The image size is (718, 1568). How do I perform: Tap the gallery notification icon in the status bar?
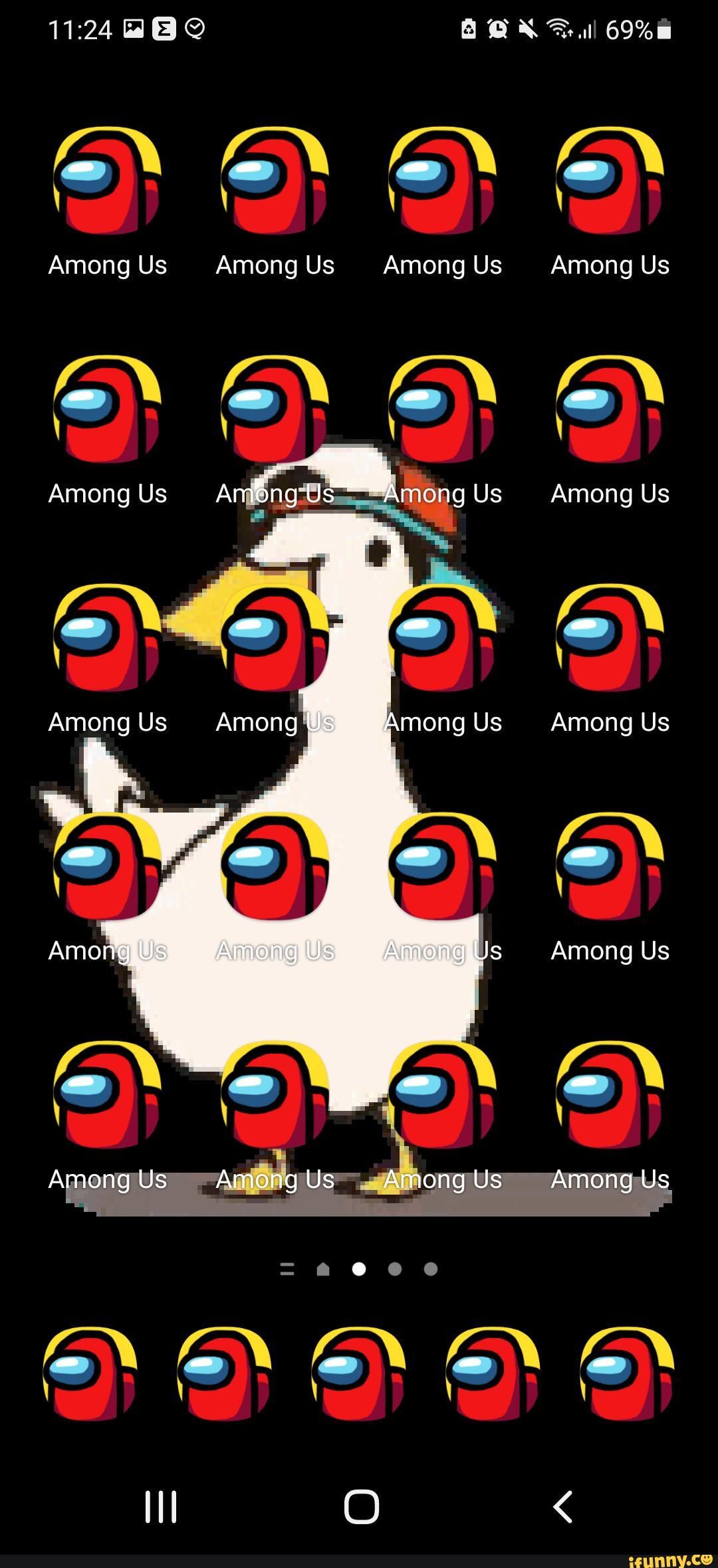(x=134, y=28)
